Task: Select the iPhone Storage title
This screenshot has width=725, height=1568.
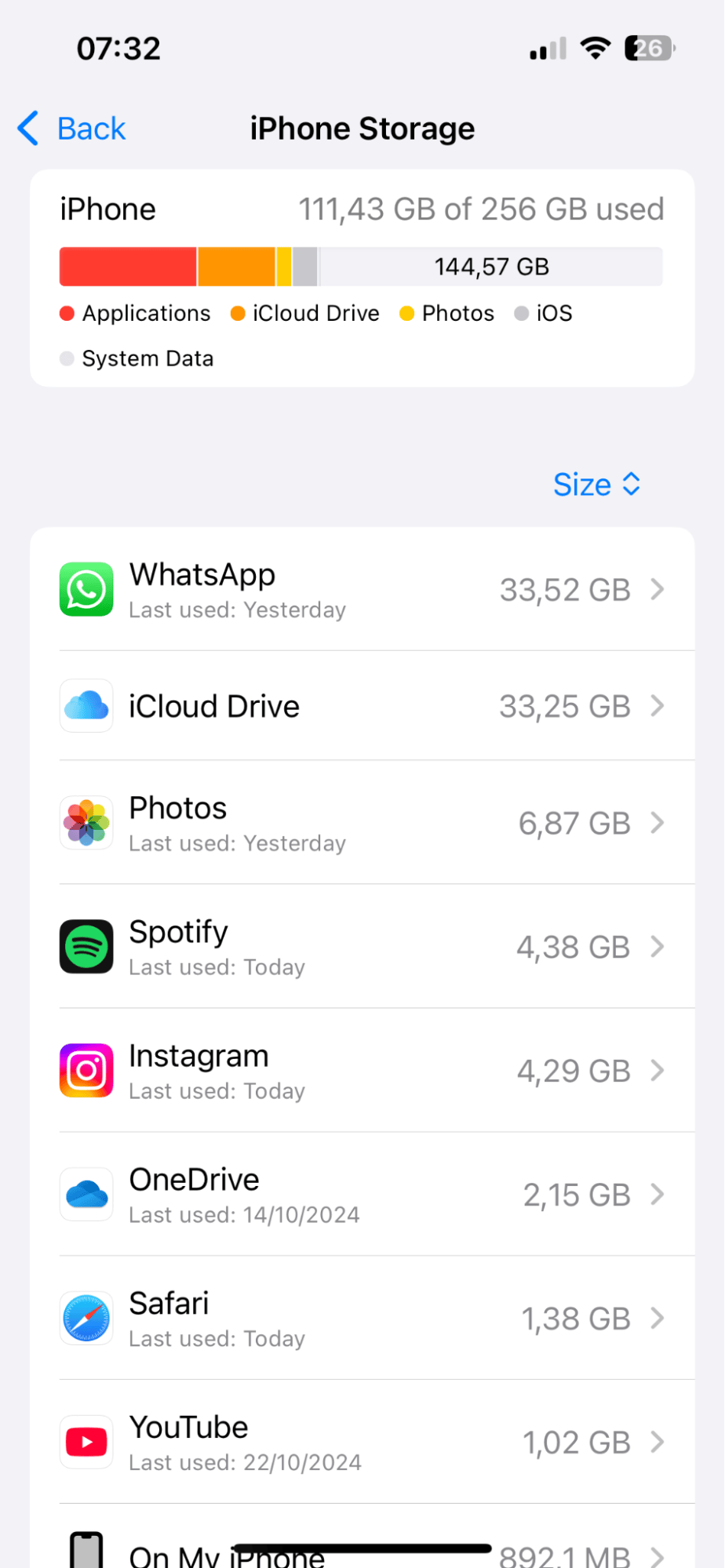Action: tap(362, 128)
